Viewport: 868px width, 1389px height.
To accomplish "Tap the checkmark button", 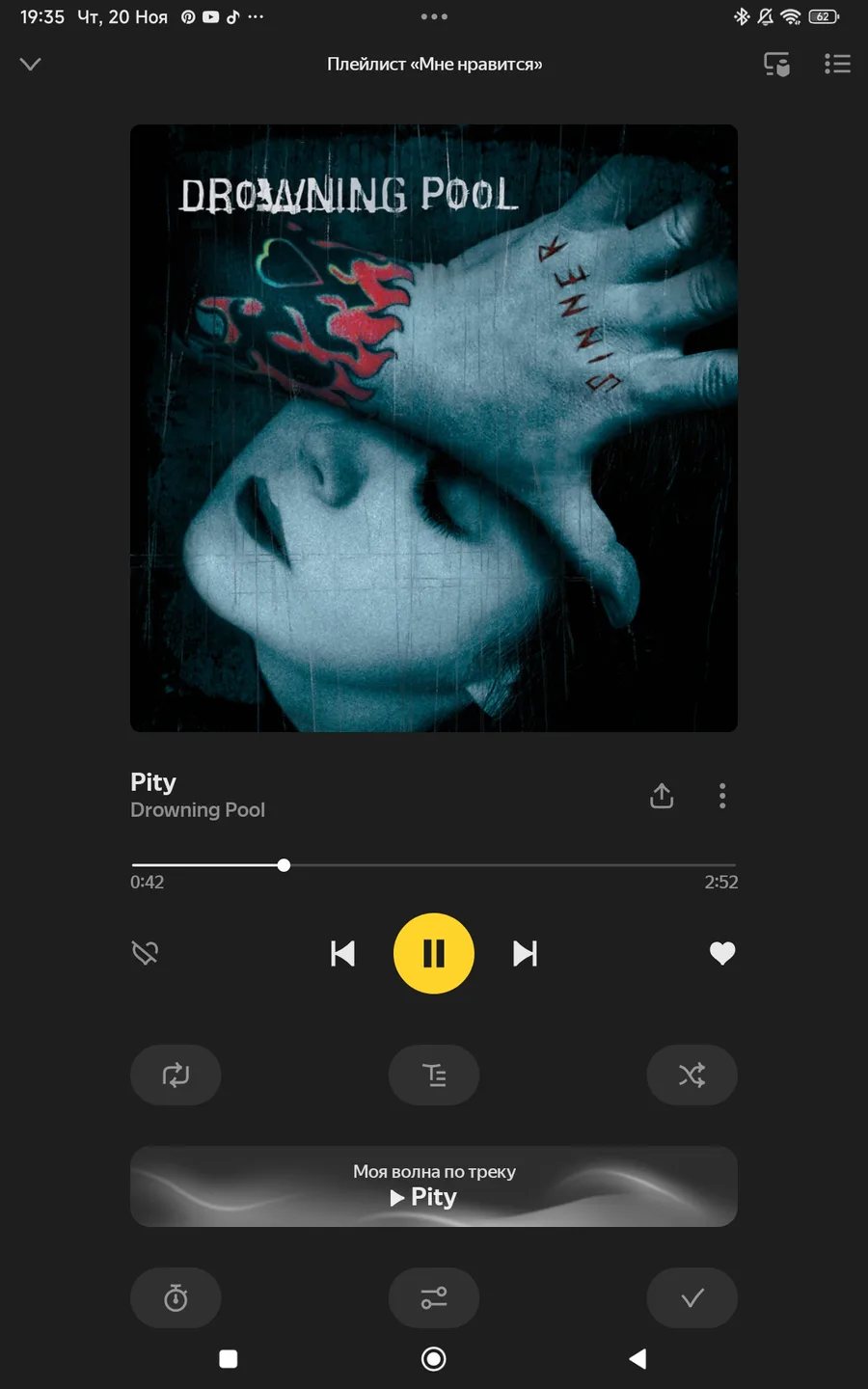I will [x=692, y=1297].
